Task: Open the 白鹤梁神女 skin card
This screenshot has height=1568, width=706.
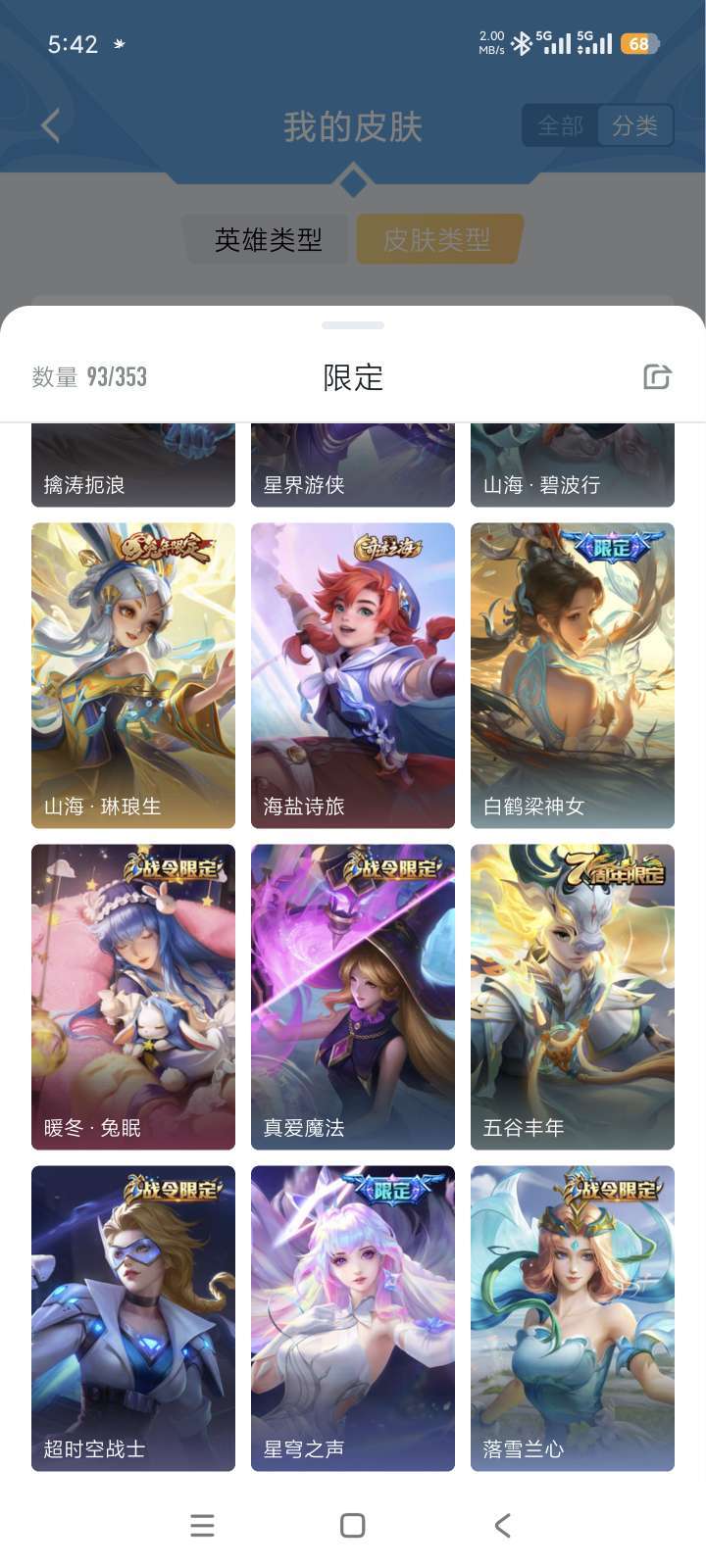Action: click(573, 675)
